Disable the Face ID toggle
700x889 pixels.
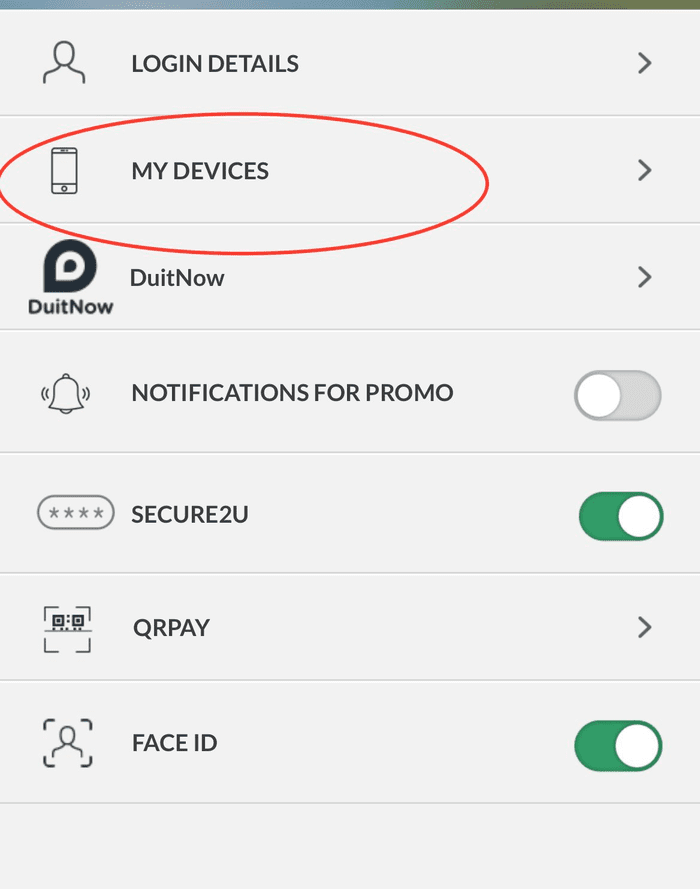[618, 746]
